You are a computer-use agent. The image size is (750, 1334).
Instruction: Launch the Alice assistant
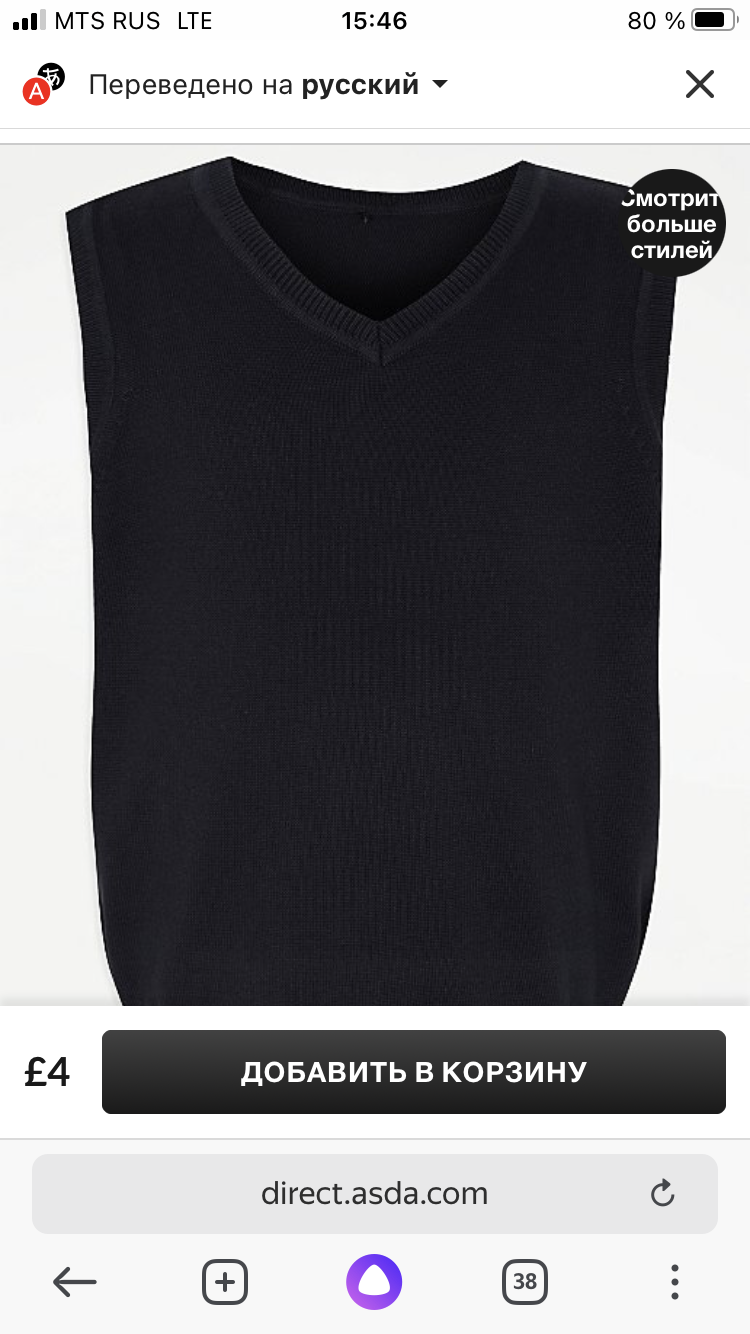tap(374, 1281)
